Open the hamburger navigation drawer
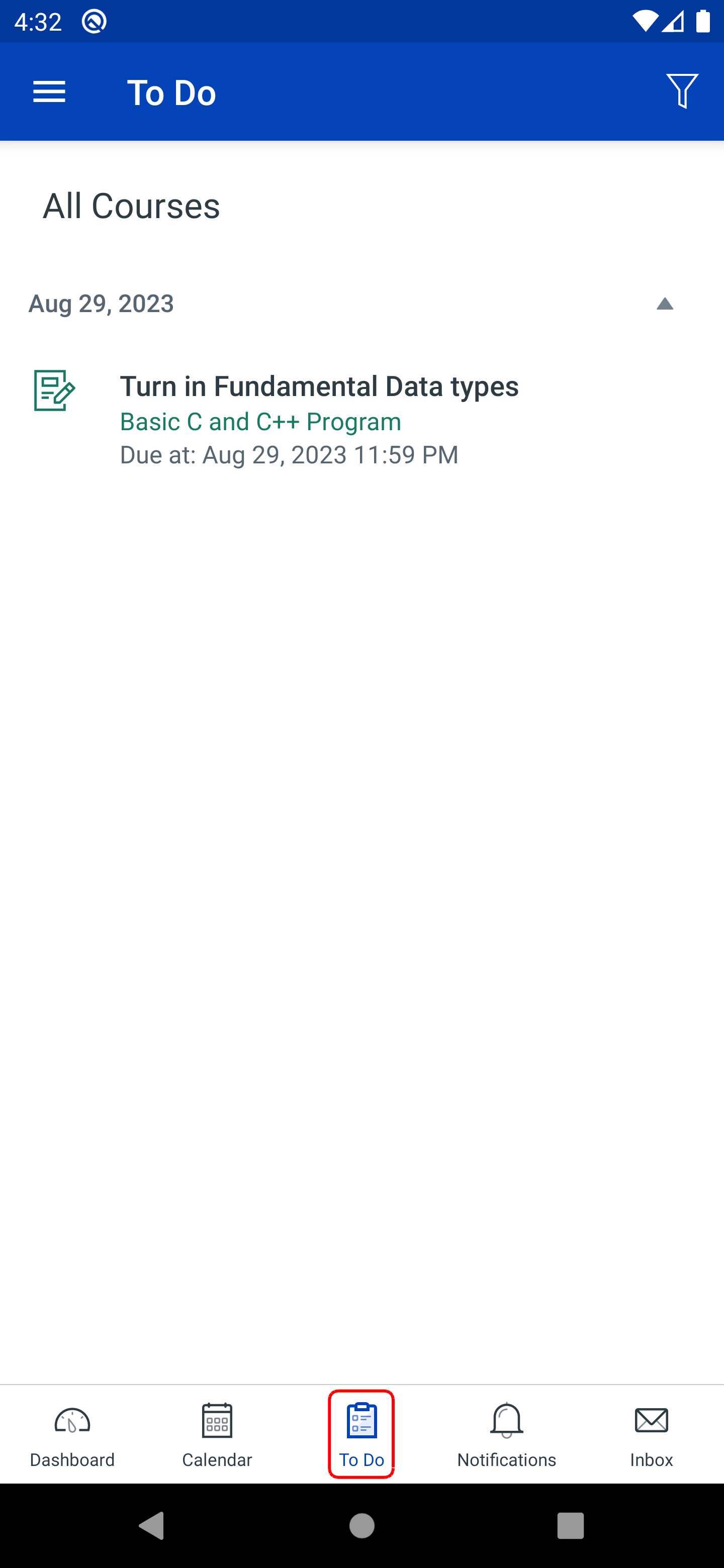The image size is (724, 1568). click(49, 92)
